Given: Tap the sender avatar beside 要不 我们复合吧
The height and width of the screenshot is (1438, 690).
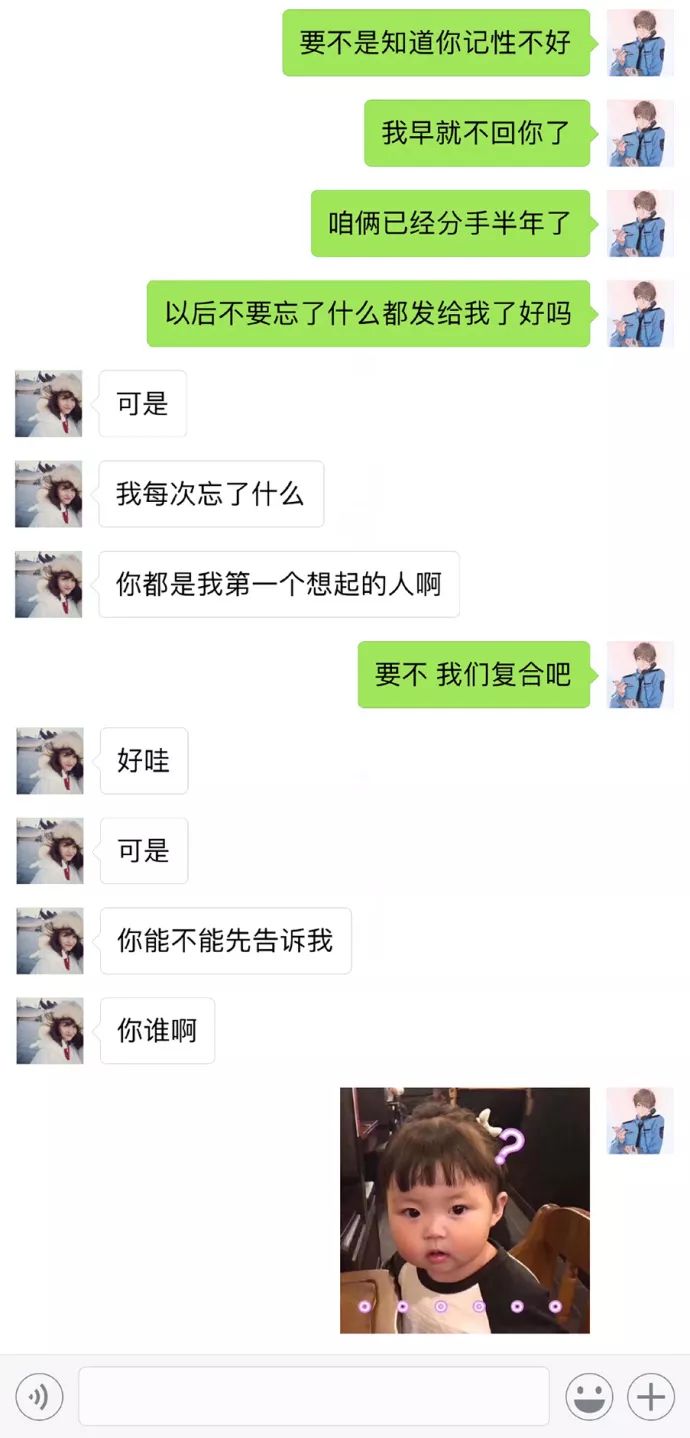Looking at the screenshot, I should tap(640, 675).
